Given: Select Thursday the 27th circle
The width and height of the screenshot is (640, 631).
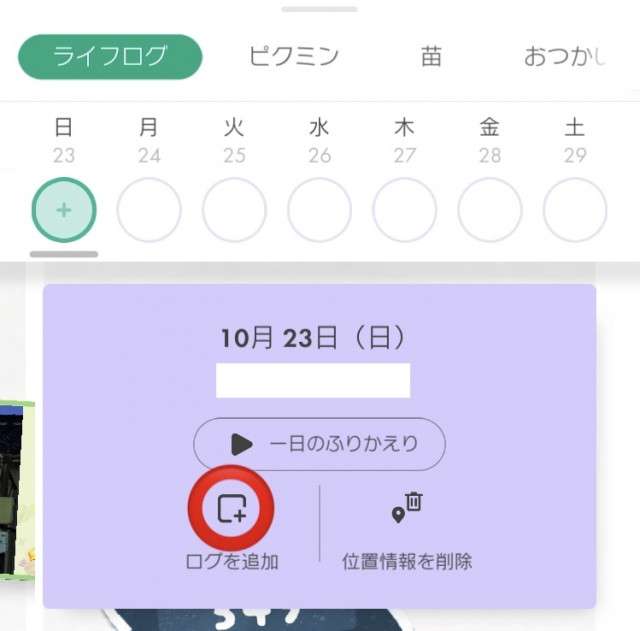Looking at the screenshot, I should click(404, 210).
